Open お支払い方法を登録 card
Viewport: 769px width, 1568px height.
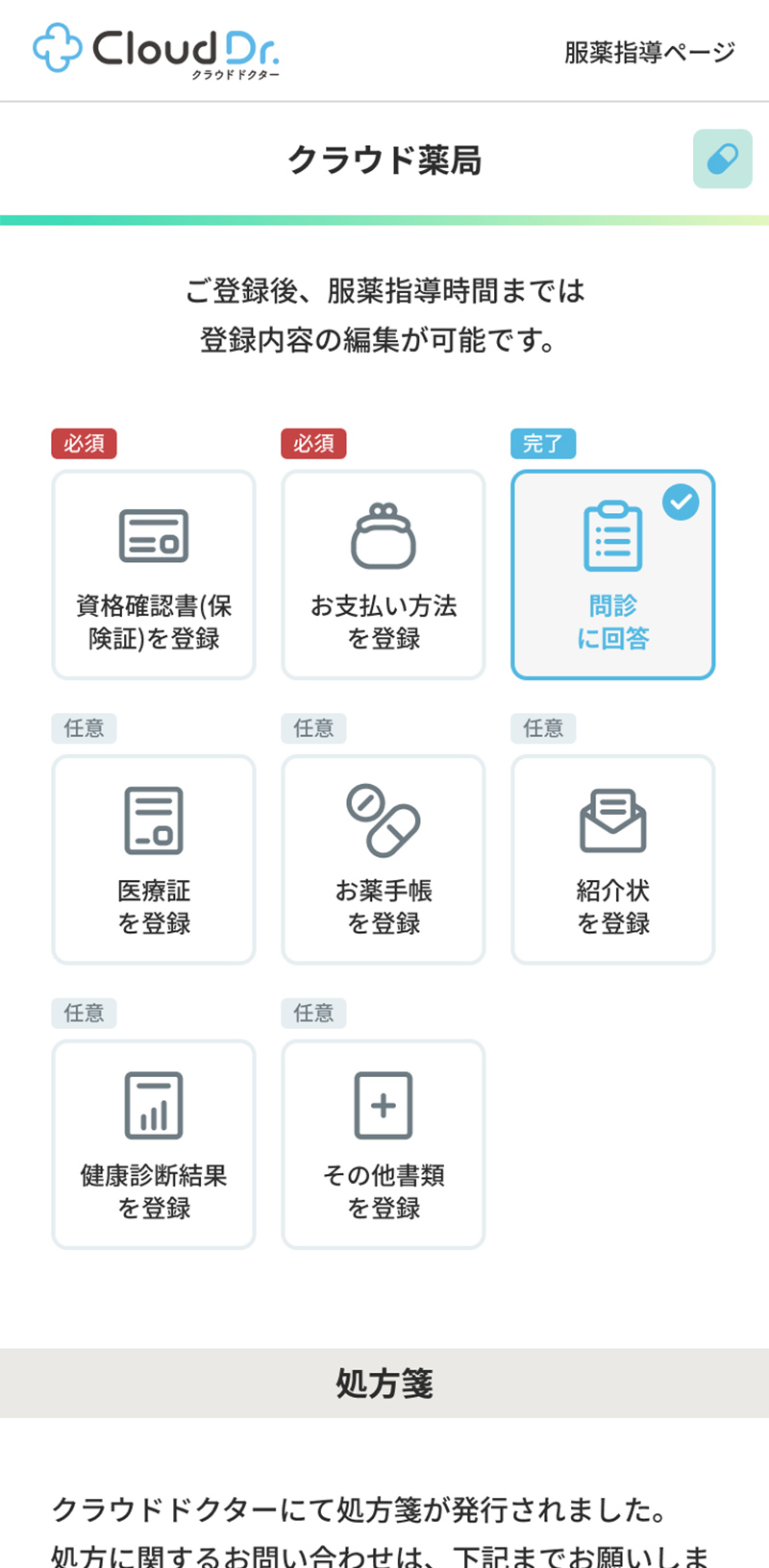384,575
